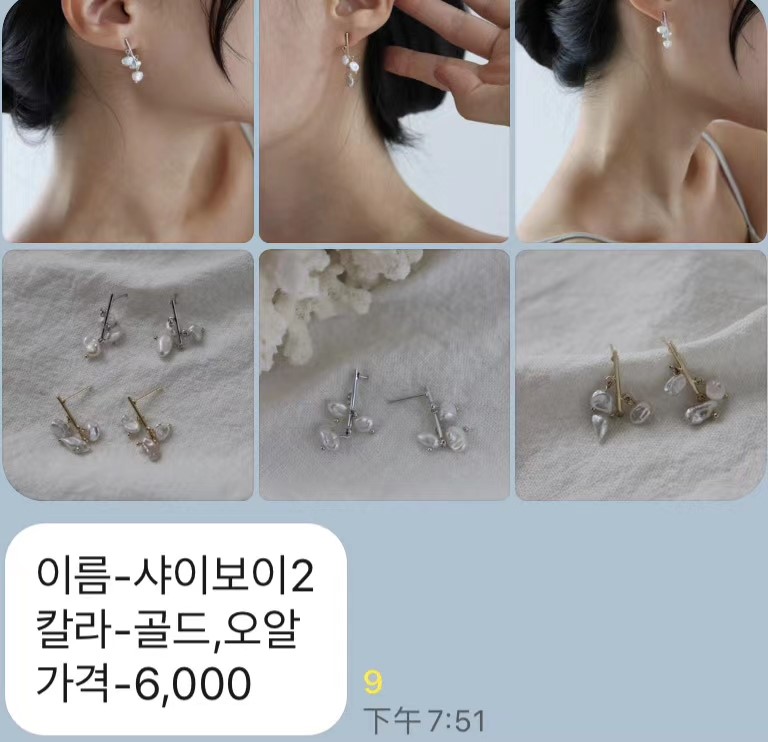This screenshot has height=742, width=768.
Task: Open the photo of the earring in profile
Action: click(127, 120)
